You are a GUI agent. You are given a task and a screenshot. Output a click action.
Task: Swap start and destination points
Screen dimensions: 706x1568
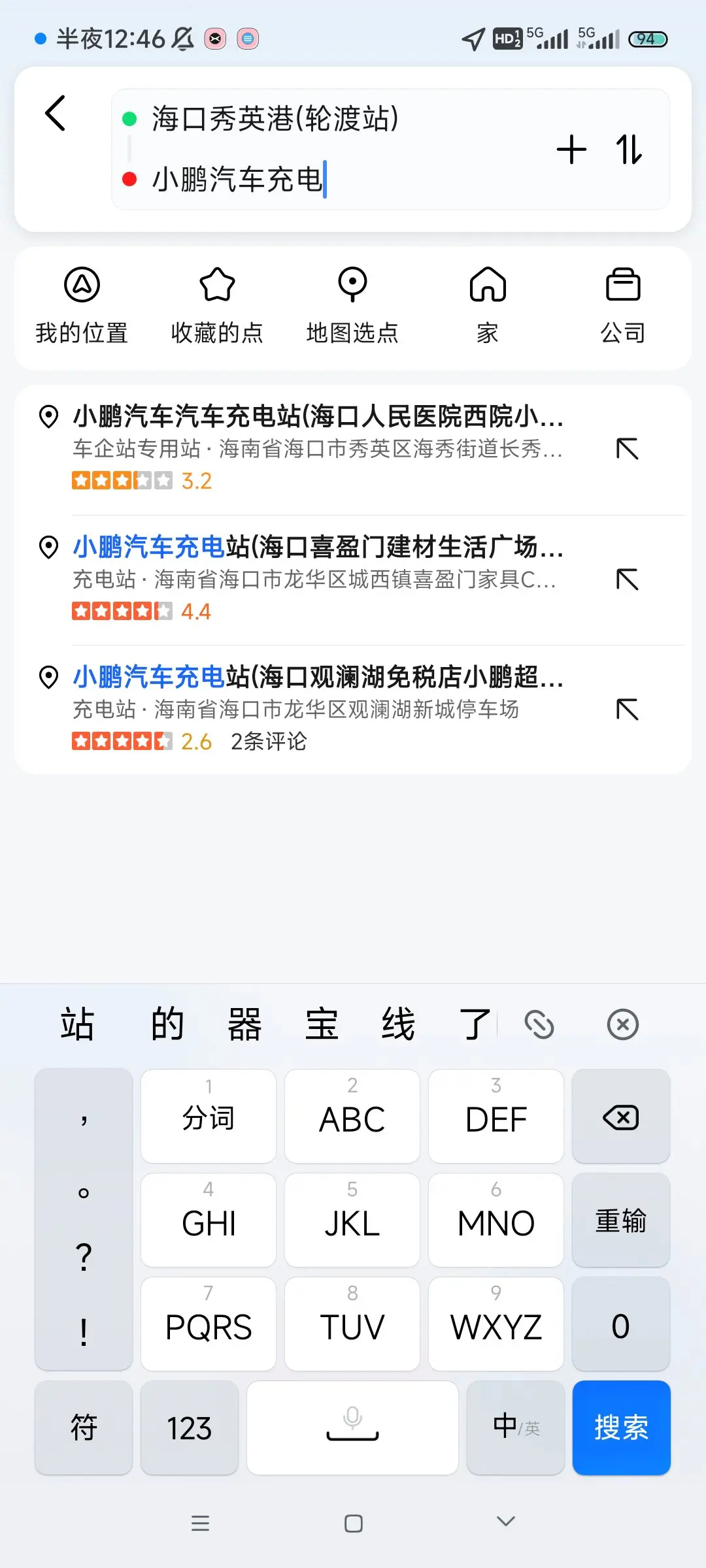point(629,150)
